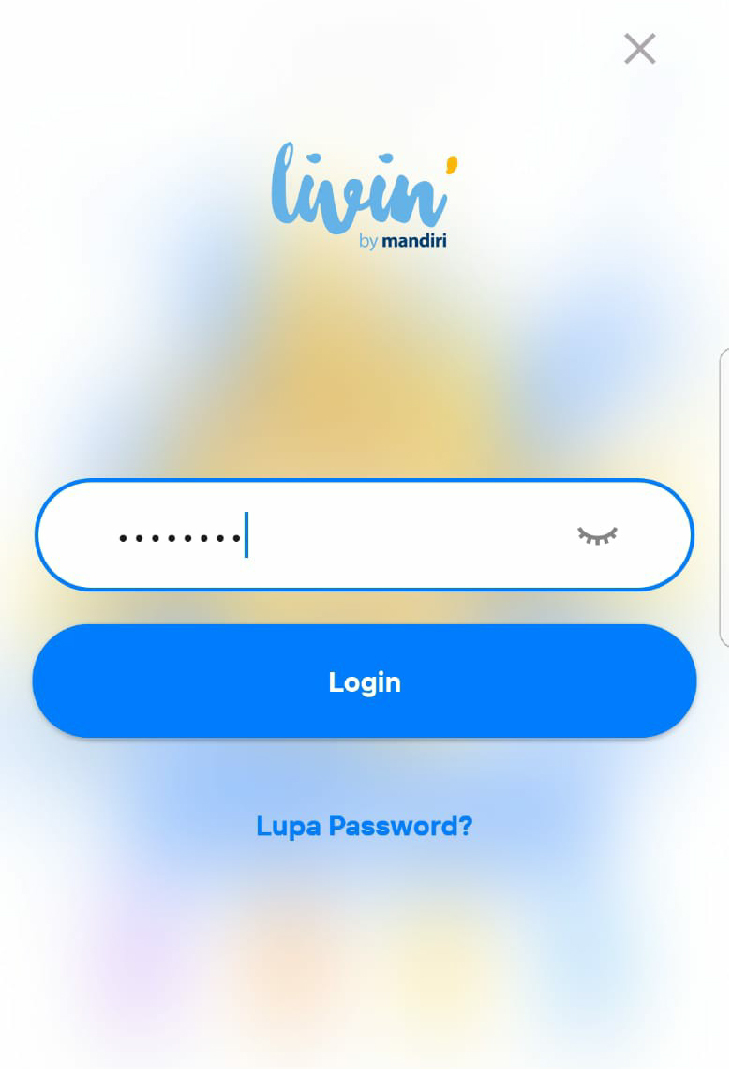The width and height of the screenshot is (729, 1069).
Task: Open the Lupa Password? link
Action: tap(364, 826)
